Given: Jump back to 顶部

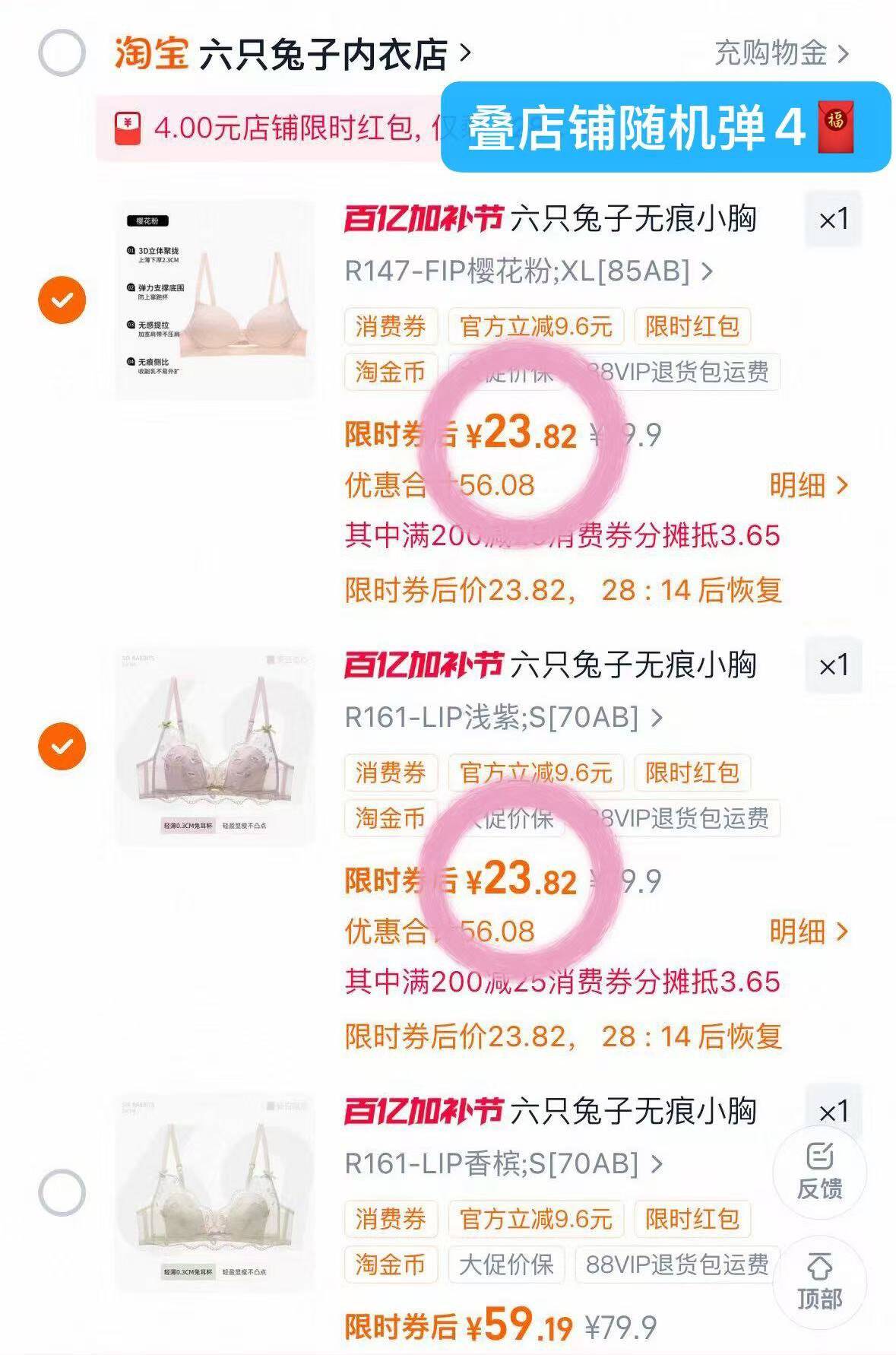Looking at the screenshot, I should (819, 1283).
